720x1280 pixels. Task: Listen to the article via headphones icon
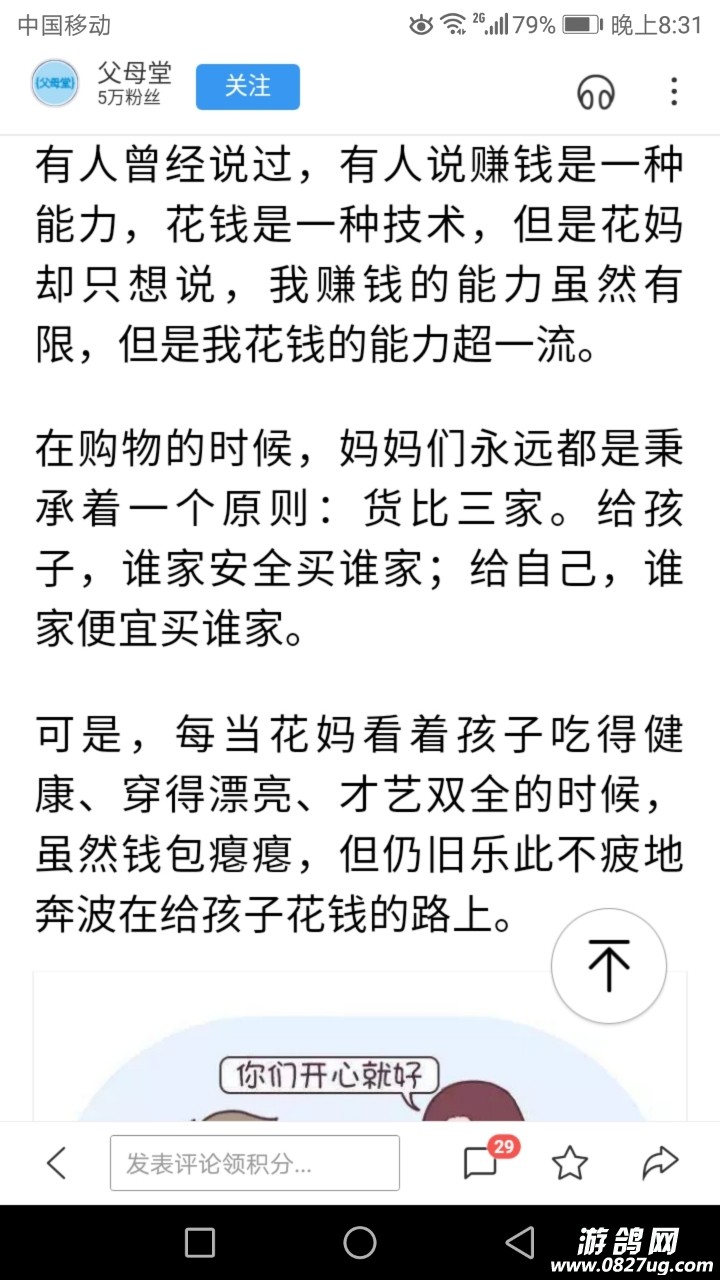click(x=596, y=92)
